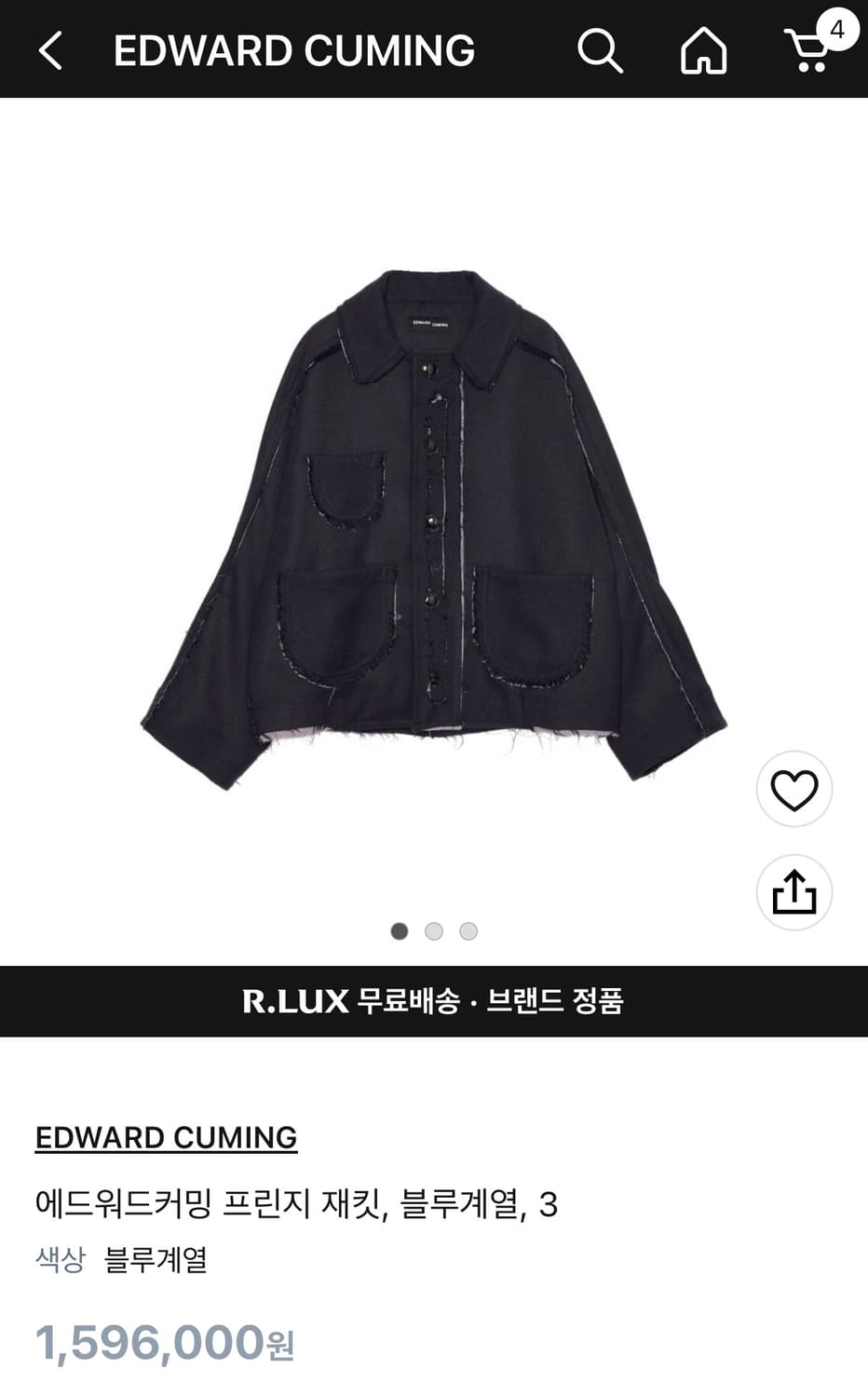Select the third carousel dot

[468, 931]
